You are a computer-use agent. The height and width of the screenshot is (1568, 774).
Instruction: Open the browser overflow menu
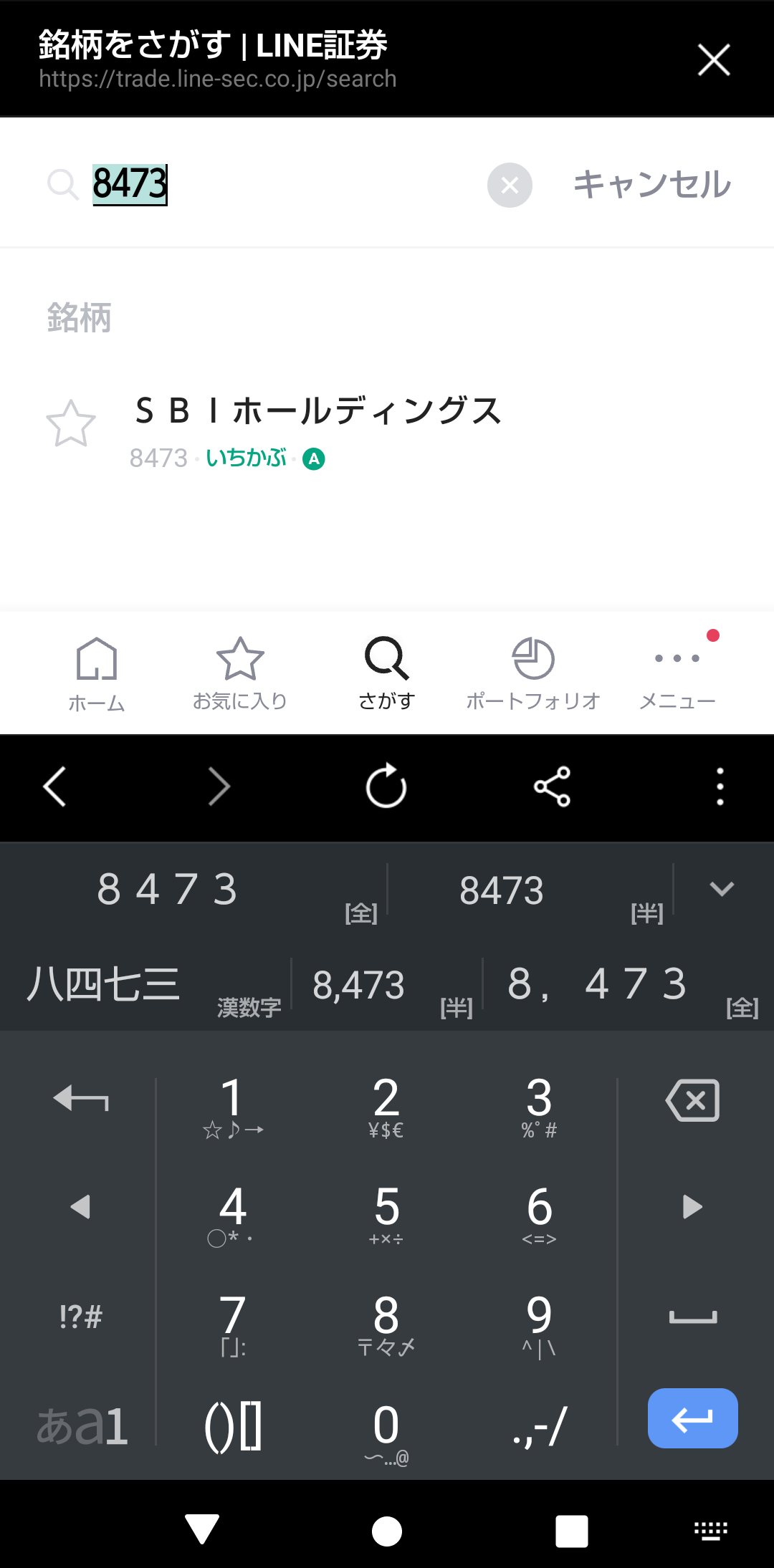pyautogui.click(x=720, y=787)
